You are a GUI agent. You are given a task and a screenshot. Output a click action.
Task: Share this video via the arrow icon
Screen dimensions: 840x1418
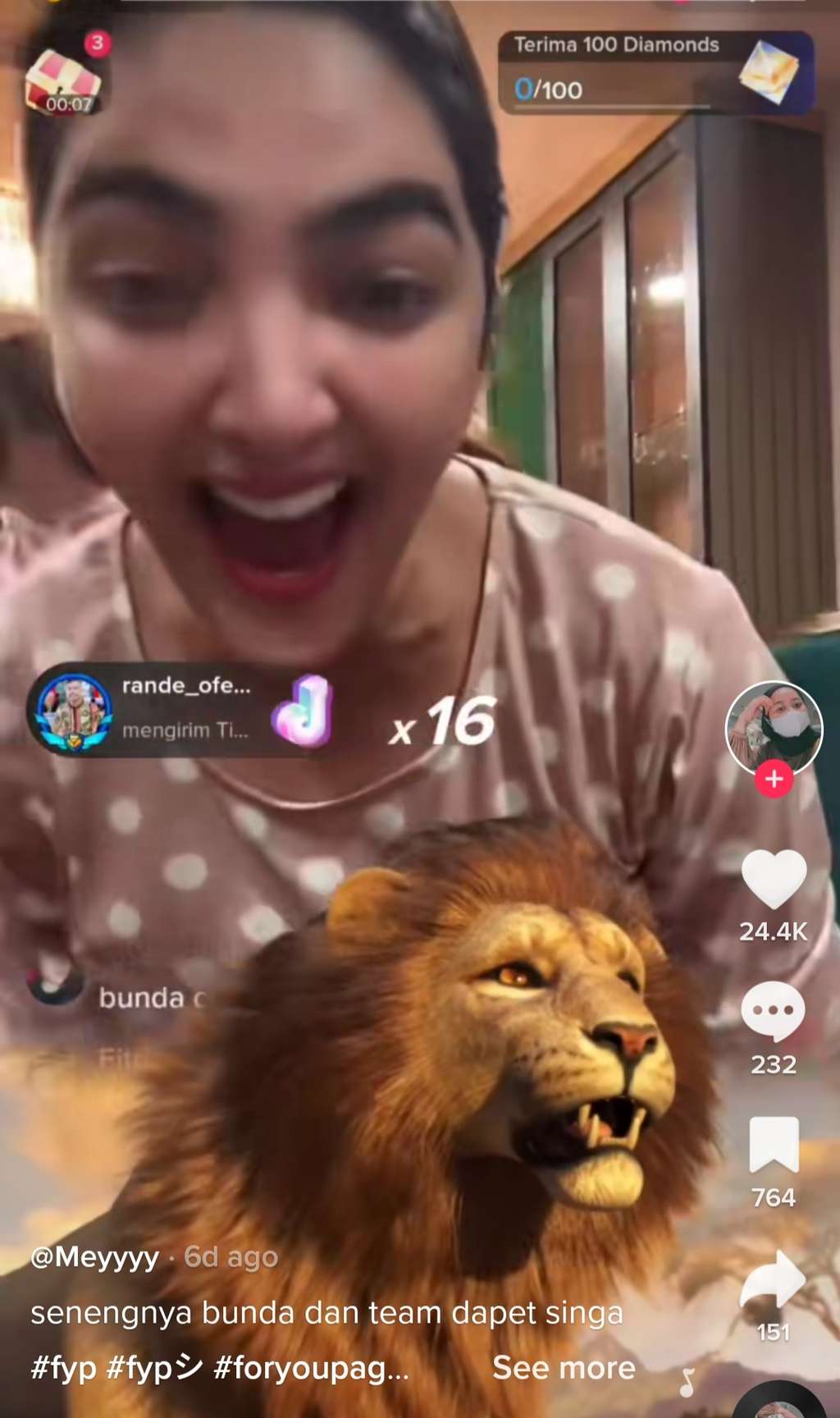[x=772, y=1280]
